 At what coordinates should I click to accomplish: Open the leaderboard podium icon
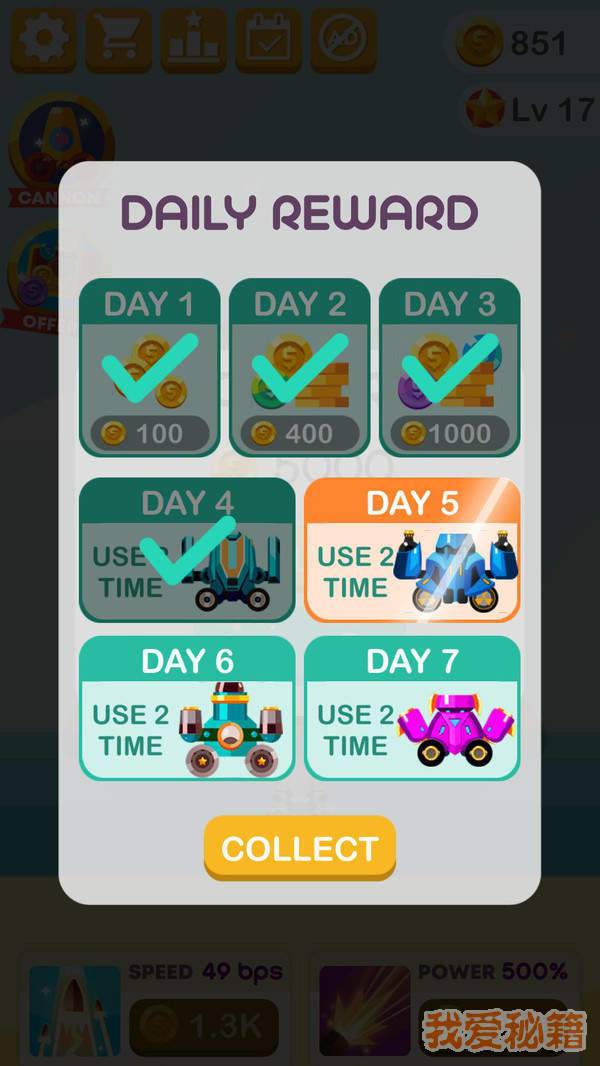pos(194,40)
